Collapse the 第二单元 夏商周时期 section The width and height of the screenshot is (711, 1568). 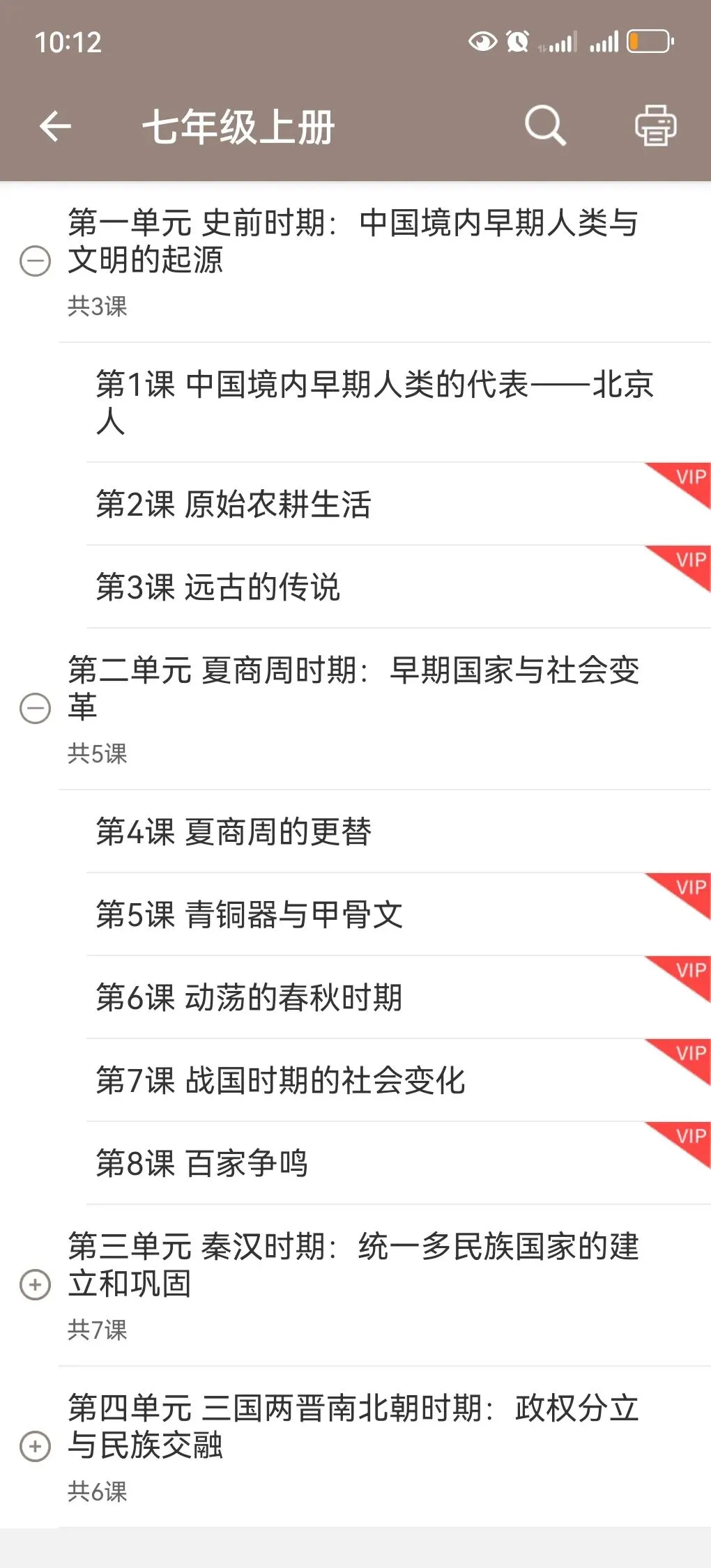click(x=35, y=709)
